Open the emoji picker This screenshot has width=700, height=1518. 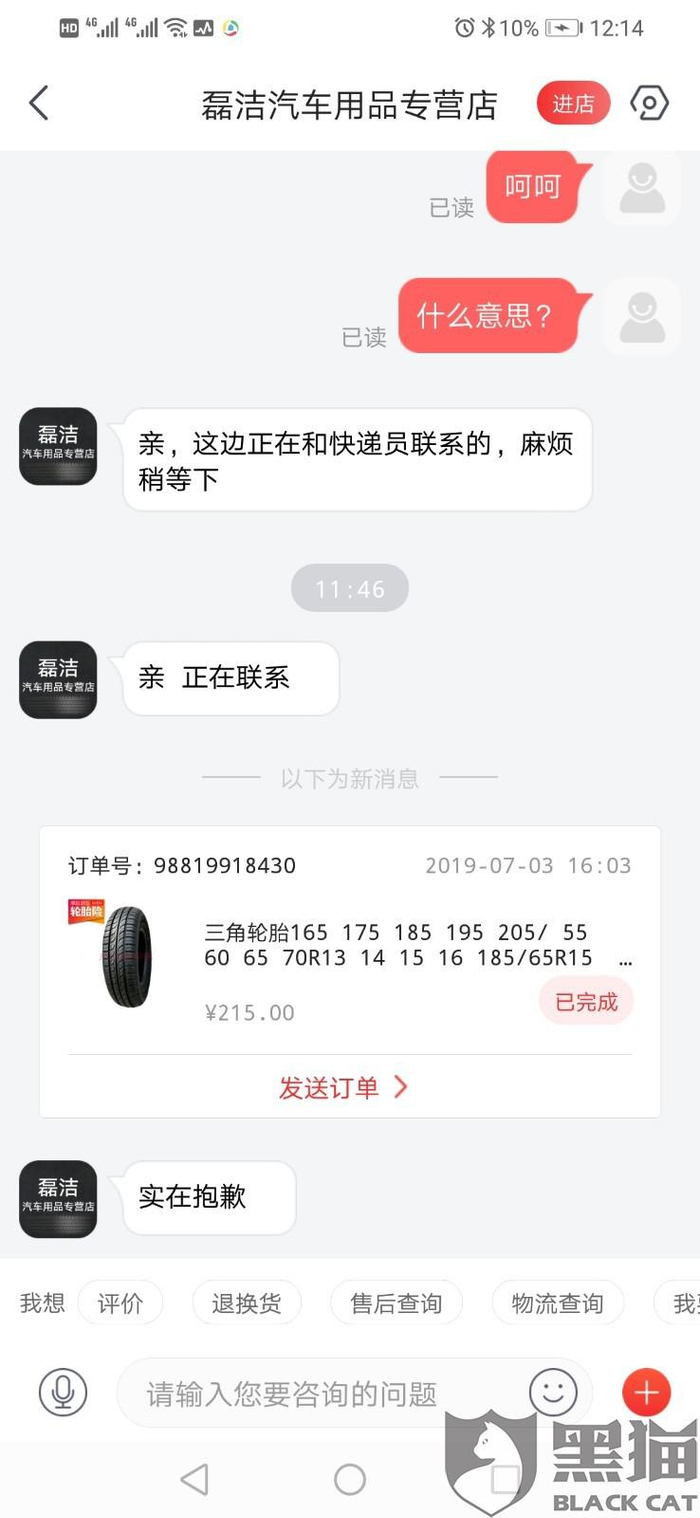[553, 1392]
